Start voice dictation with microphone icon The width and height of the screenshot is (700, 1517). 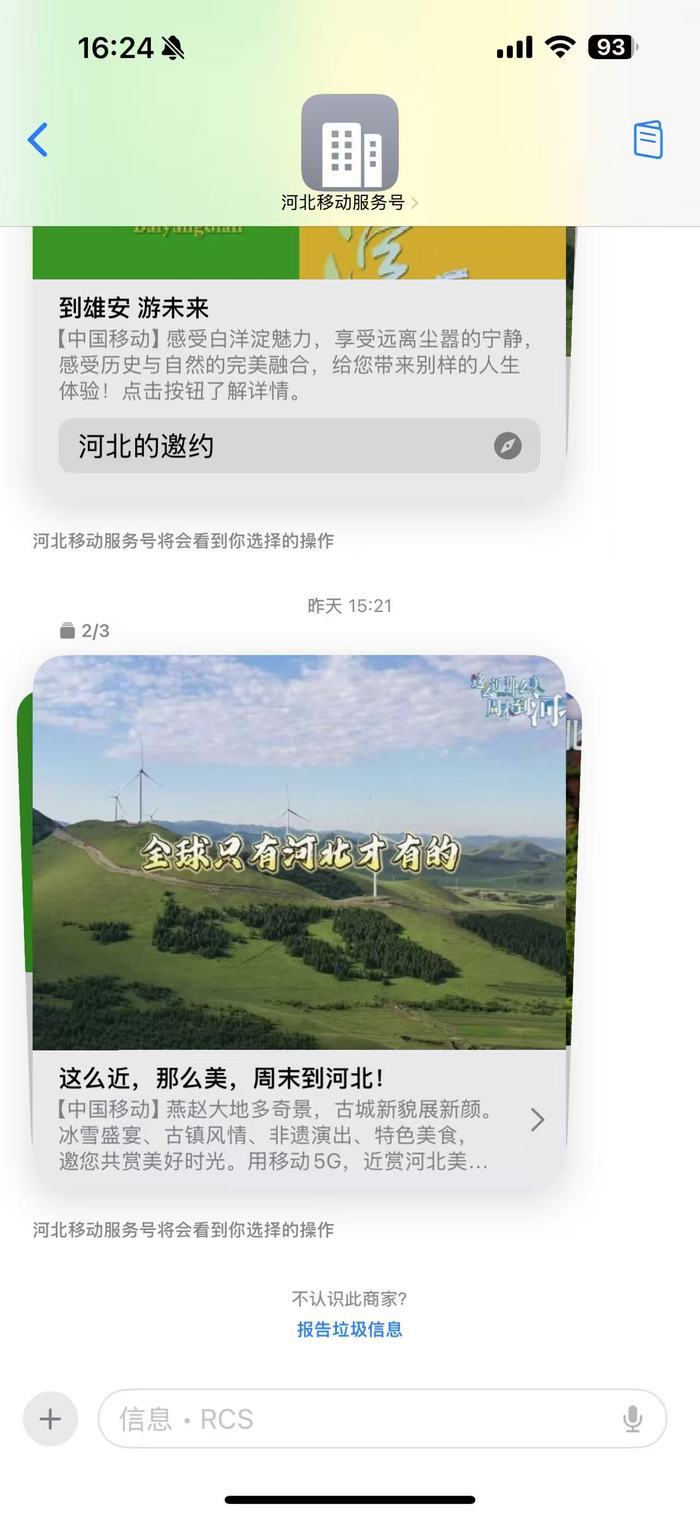[632, 1418]
